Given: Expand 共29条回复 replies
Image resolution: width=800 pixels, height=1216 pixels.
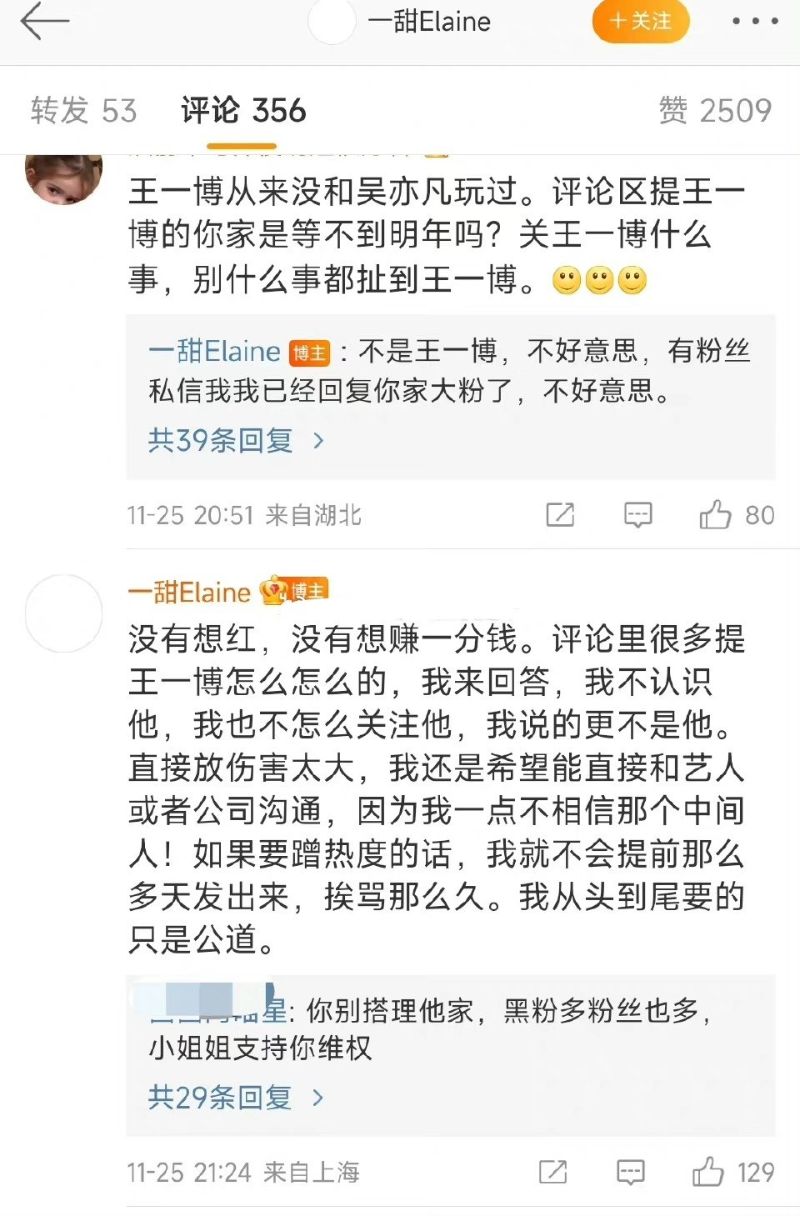Looking at the screenshot, I should 235,1097.
